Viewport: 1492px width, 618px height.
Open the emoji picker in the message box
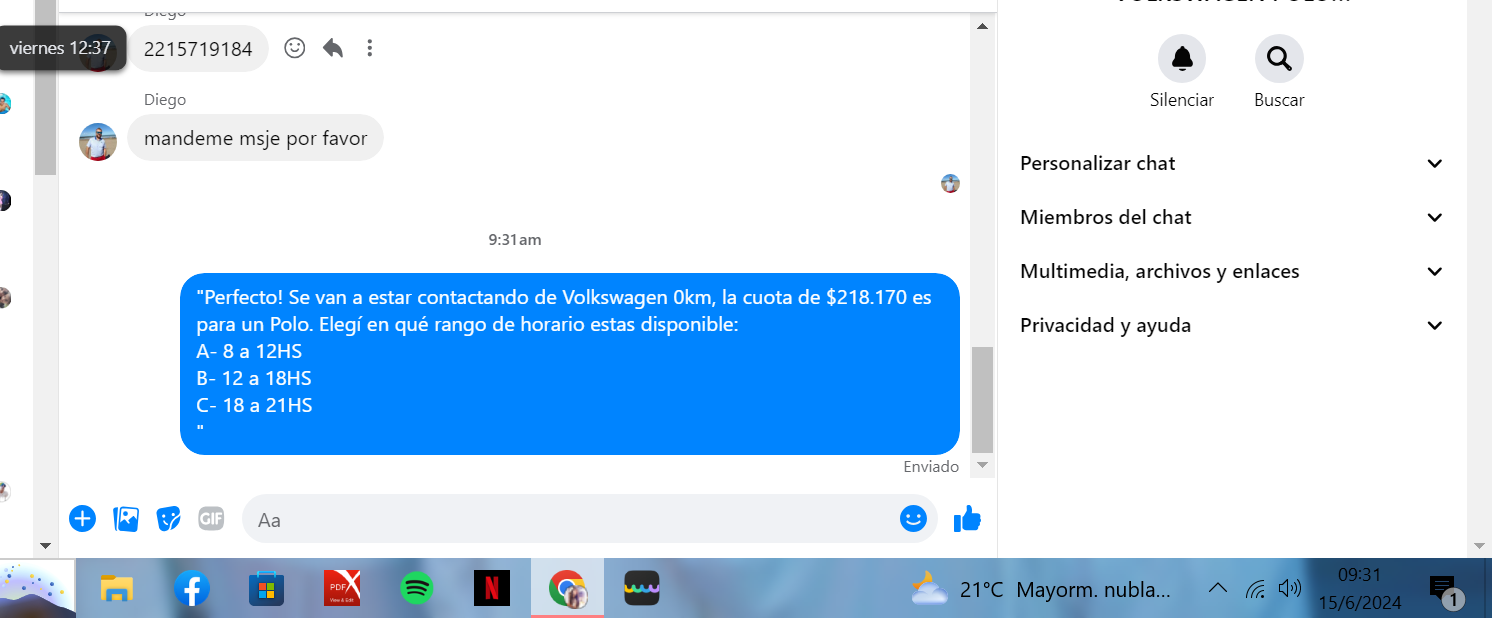click(x=912, y=518)
